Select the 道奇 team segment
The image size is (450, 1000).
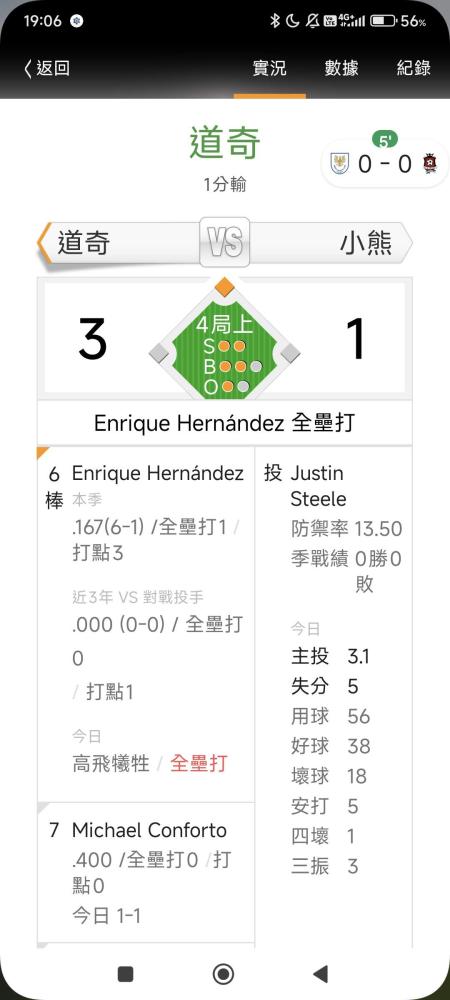[x=120, y=242]
